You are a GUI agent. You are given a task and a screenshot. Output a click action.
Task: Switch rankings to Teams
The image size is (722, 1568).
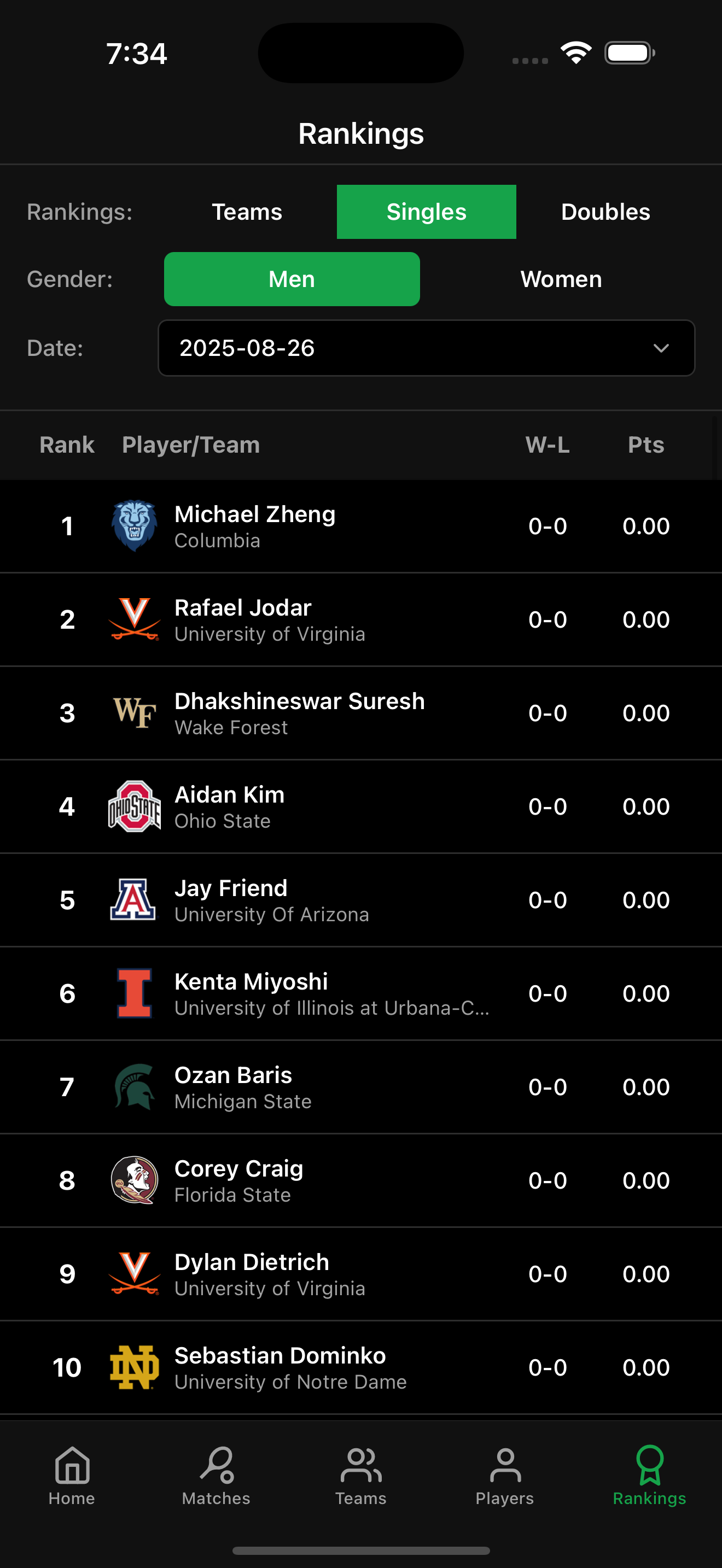[247, 212]
